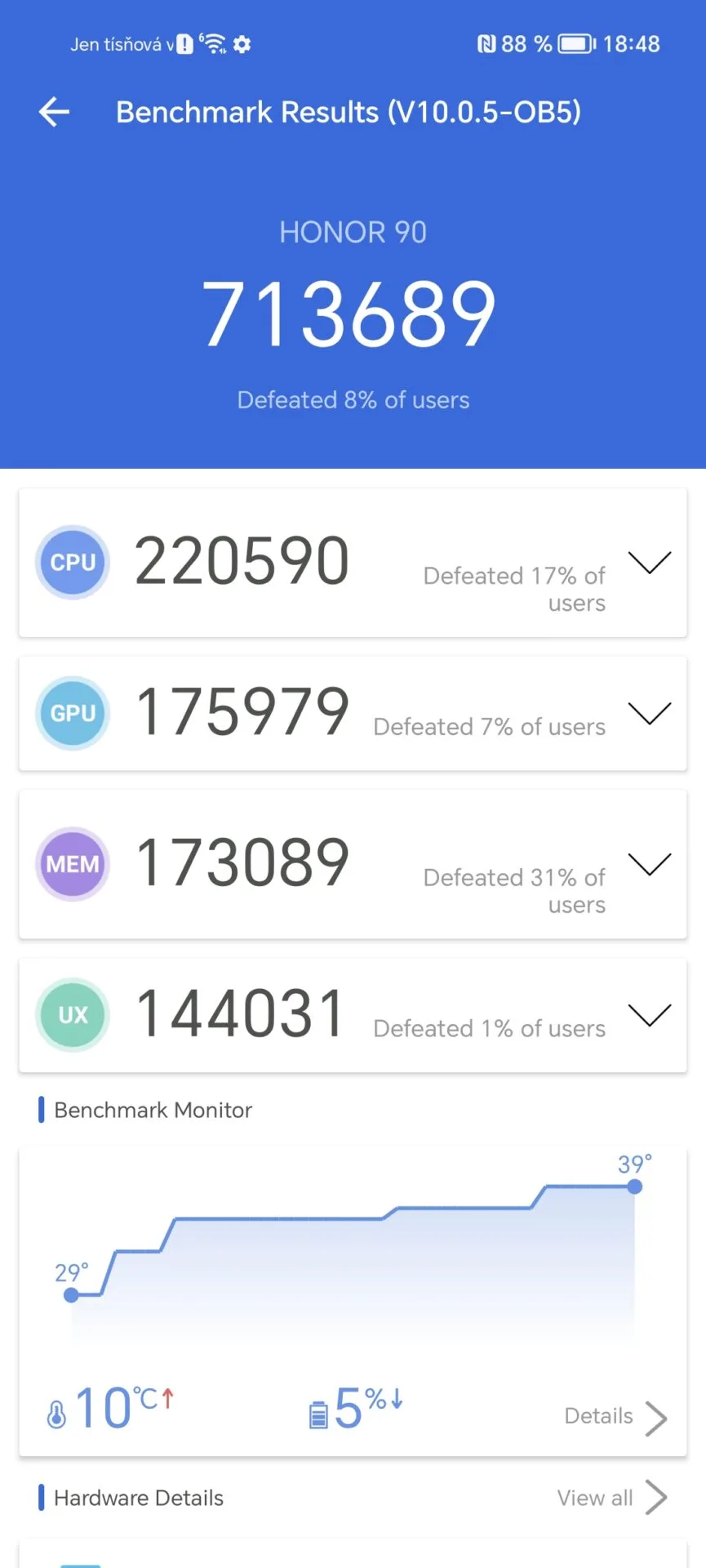View all hardware details
Screen dimensions: 706x1568
click(x=613, y=1498)
